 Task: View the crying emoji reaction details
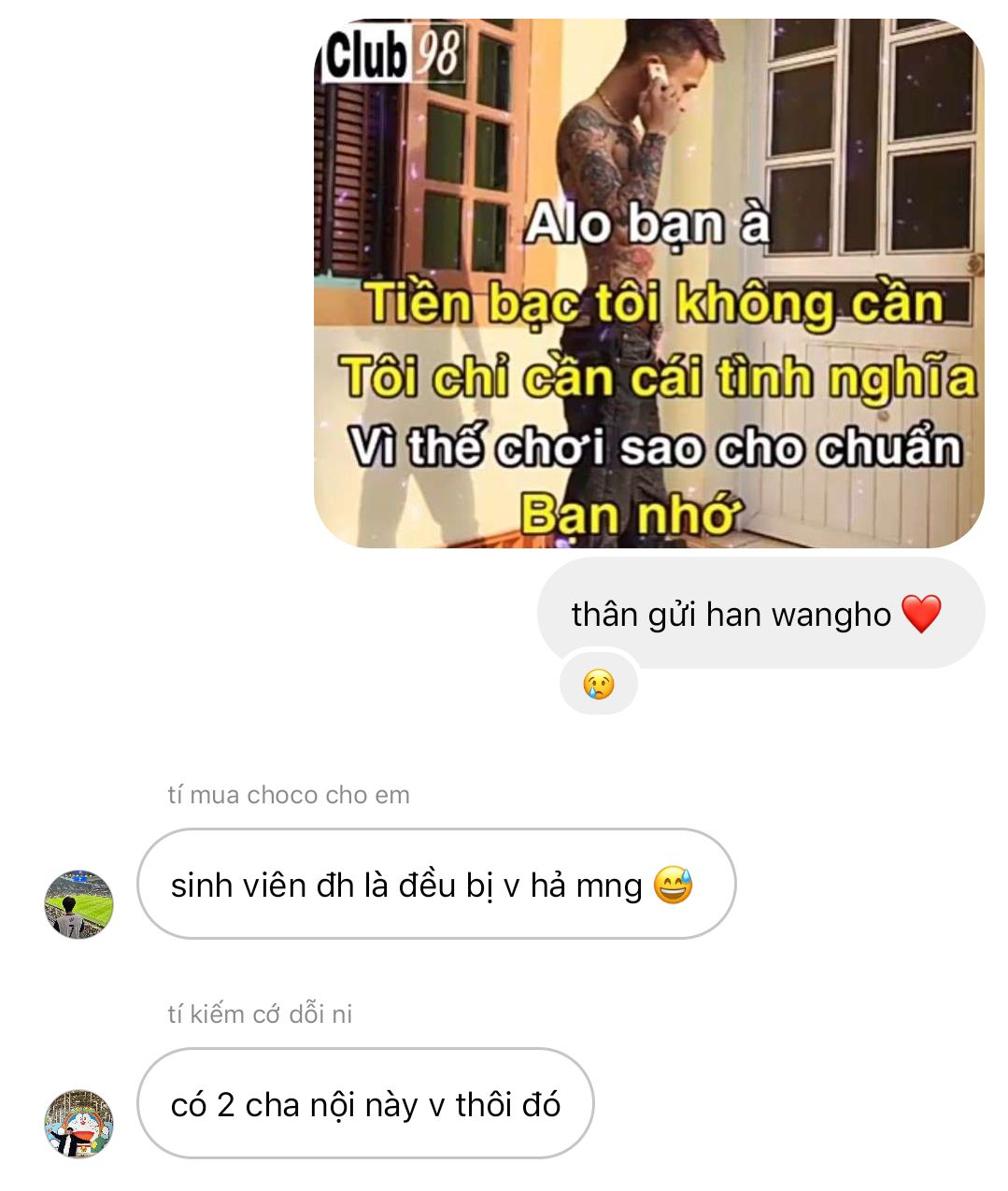[599, 685]
